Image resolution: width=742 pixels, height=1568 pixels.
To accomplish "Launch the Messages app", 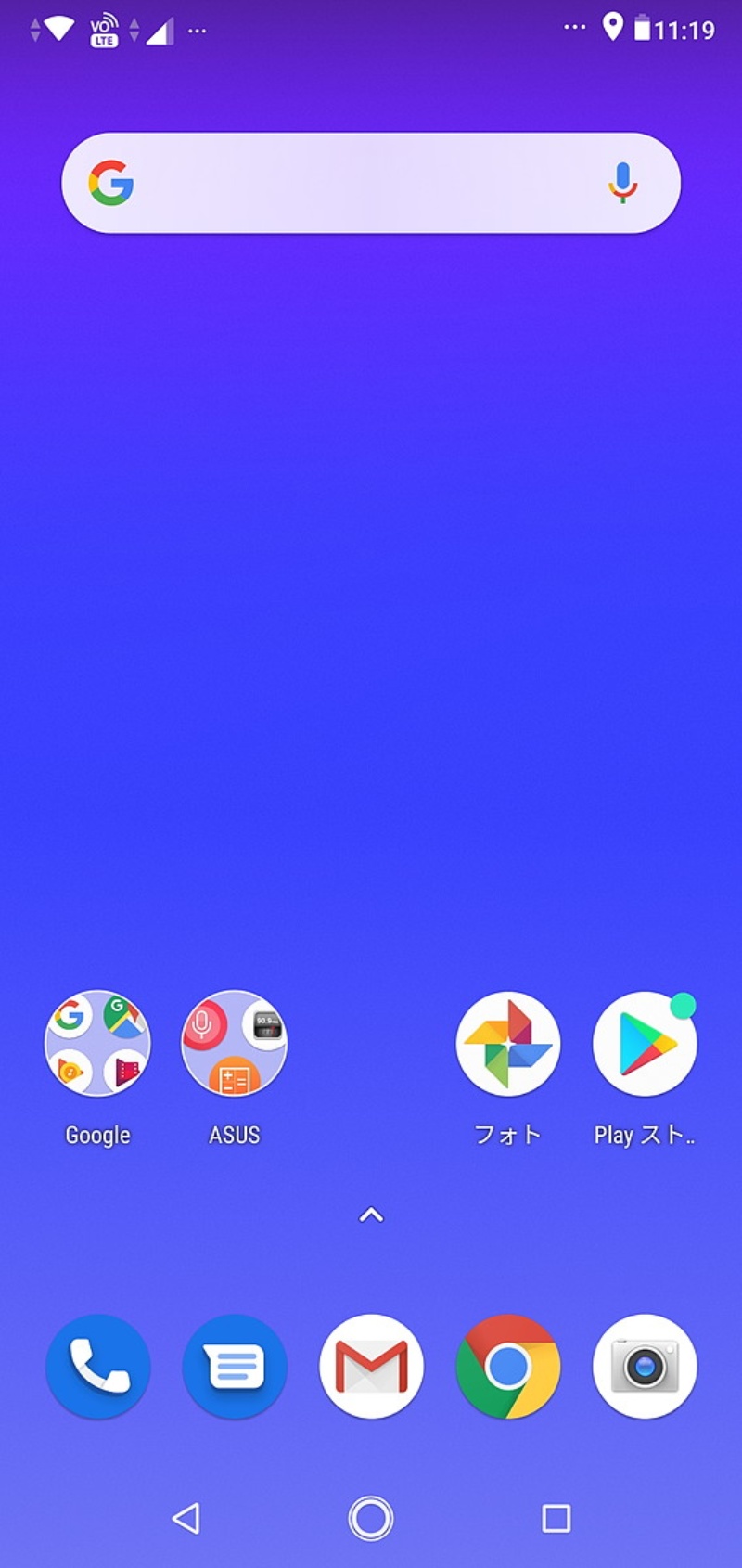I will point(235,1366).
